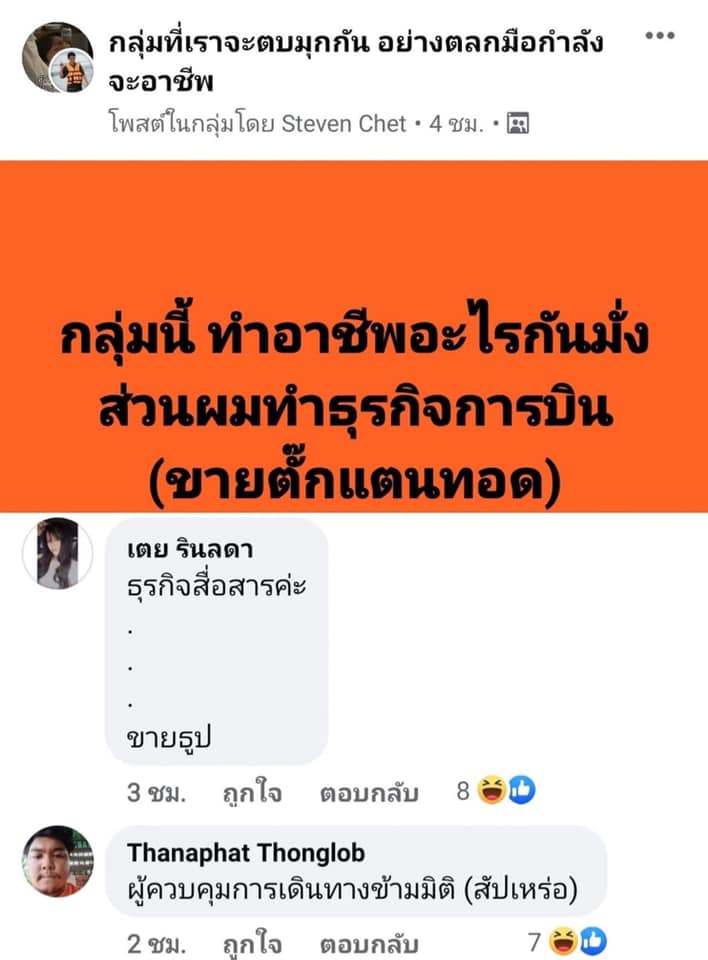Open the orange text post
Image resolution: width=708 pixels, height=960 pixels.
[x=354, y=337]
